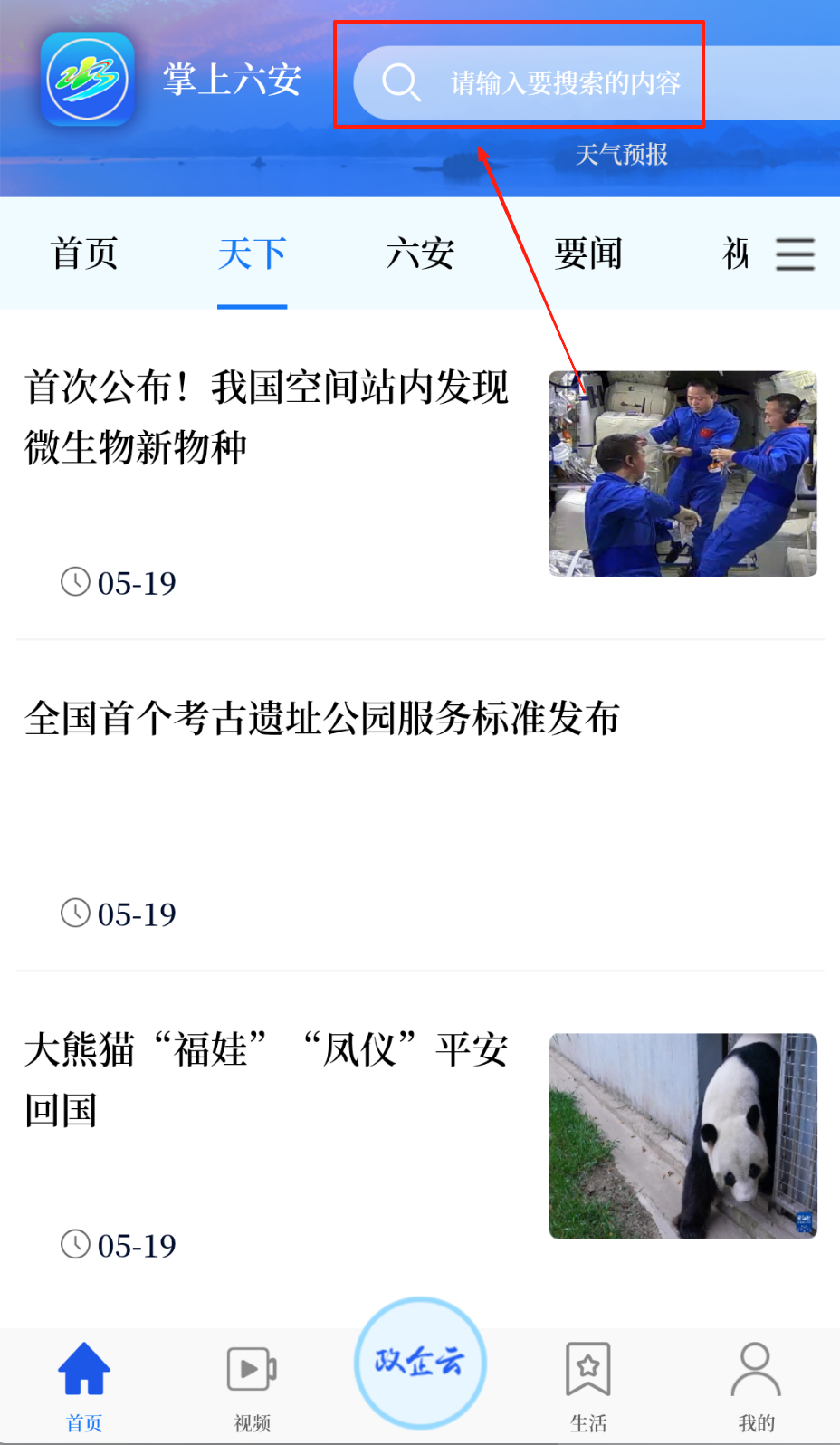
Task: Select the 六安 news tab
Action: [x=420, y=254]
